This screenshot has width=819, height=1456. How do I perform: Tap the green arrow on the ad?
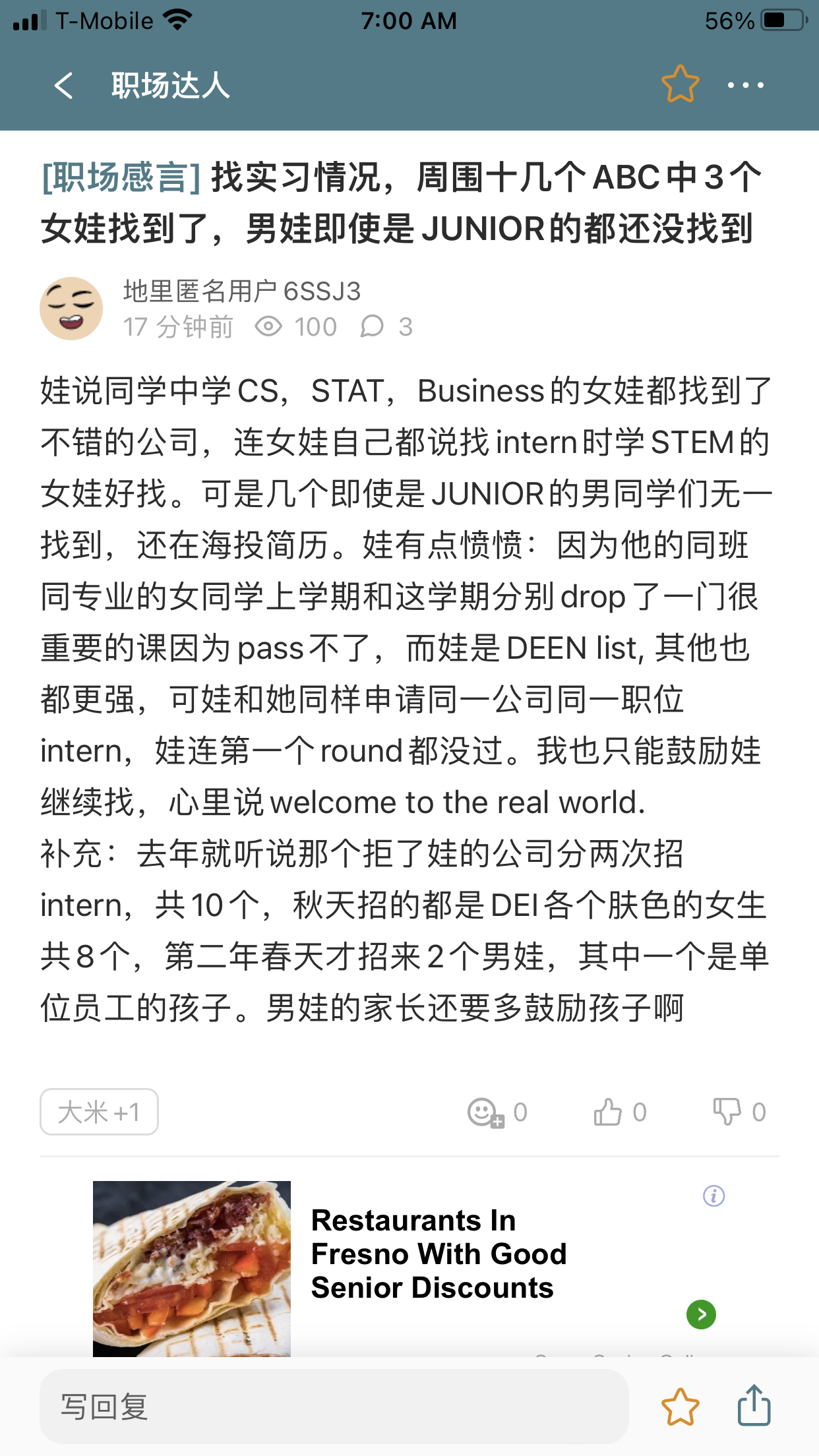pos(701,1314)
